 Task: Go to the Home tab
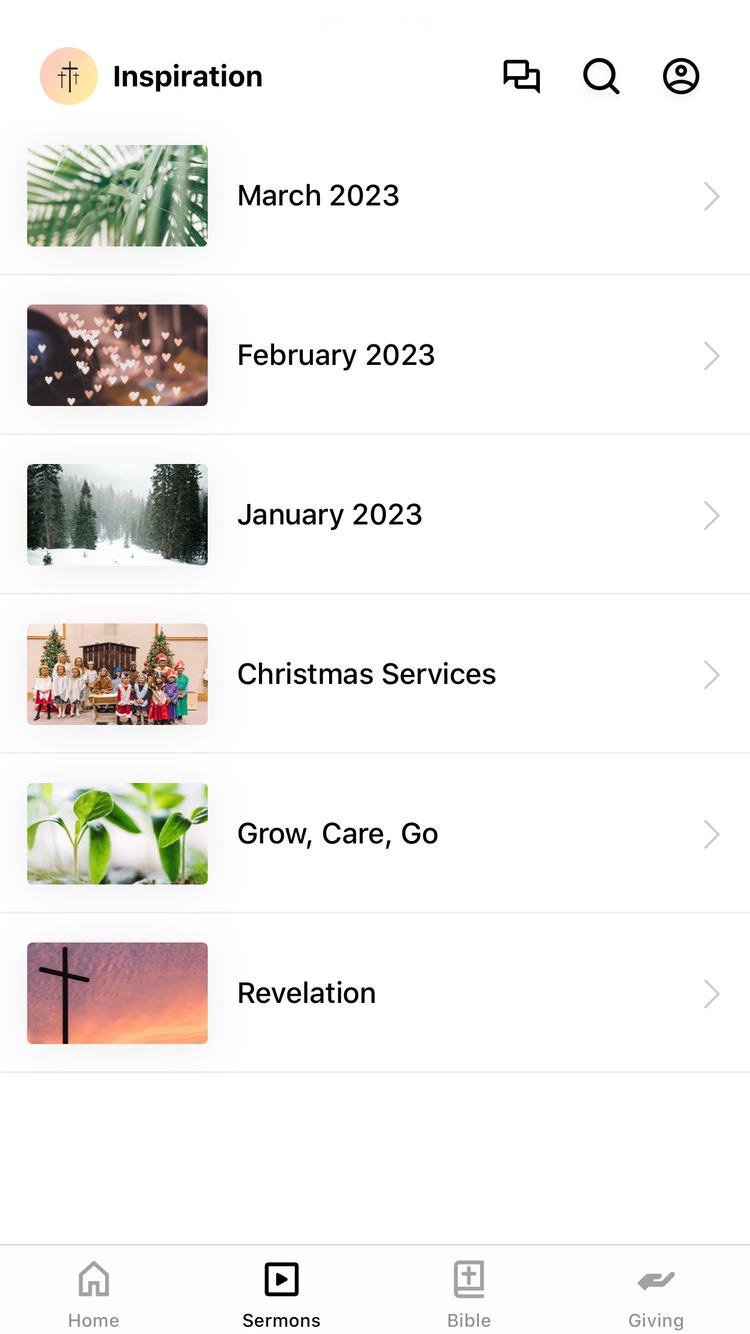tap(93, 1292)
